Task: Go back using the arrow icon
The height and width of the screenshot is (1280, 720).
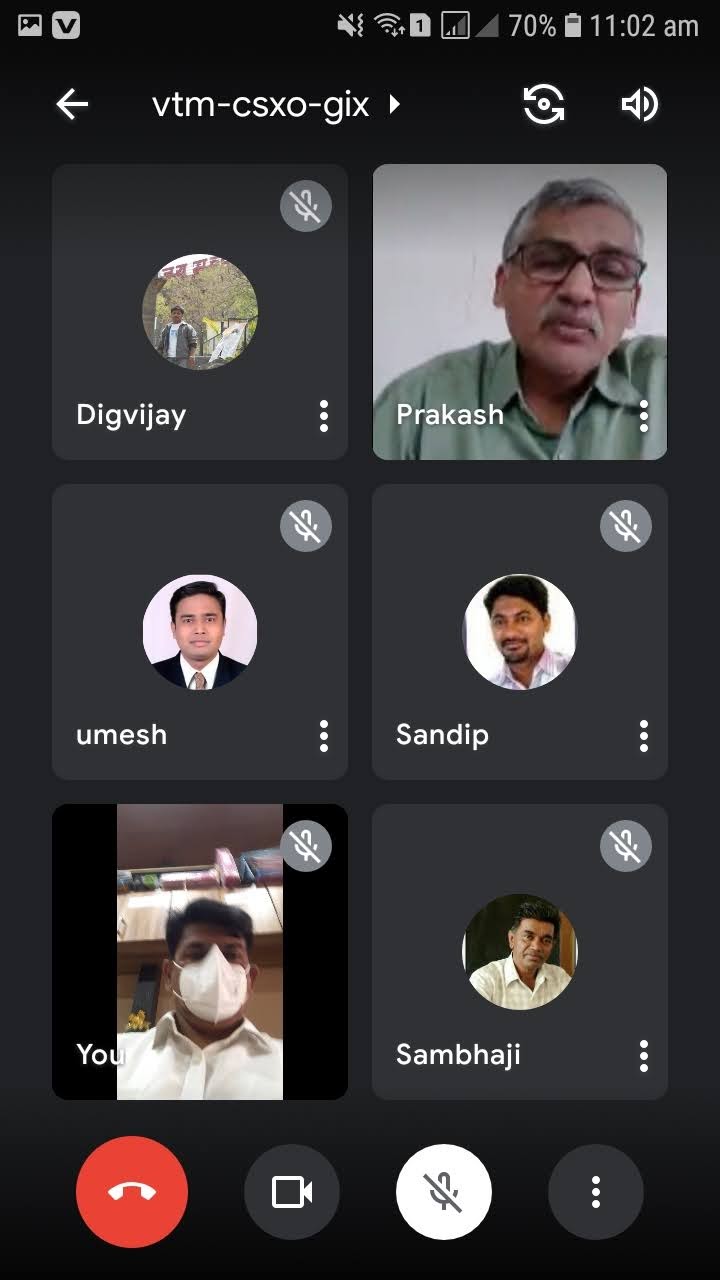Action: click(72, 104)
